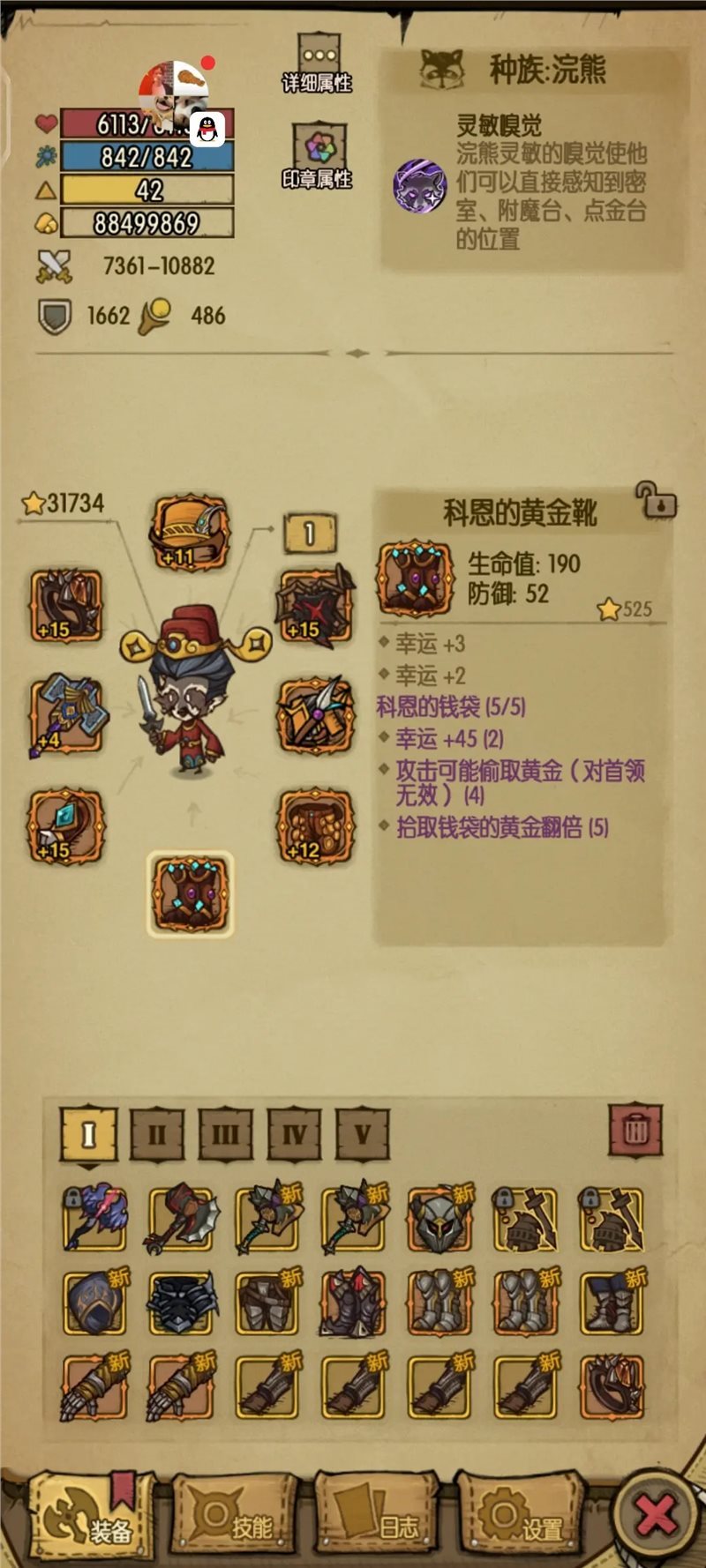Select the equipped hat slot +11

click(x=190, y=532)
